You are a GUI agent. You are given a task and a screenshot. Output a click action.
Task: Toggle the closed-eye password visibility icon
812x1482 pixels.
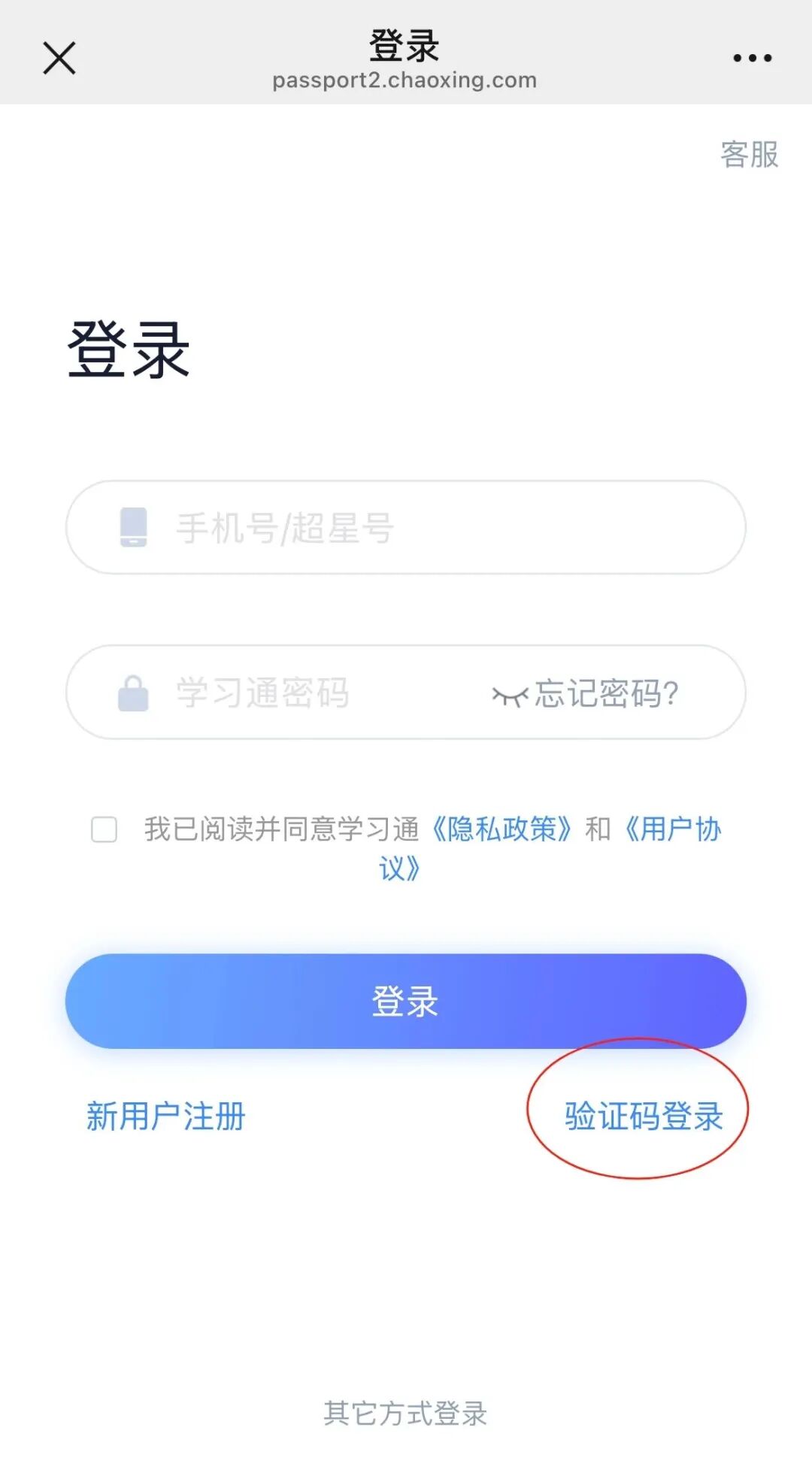coord(508,695)
